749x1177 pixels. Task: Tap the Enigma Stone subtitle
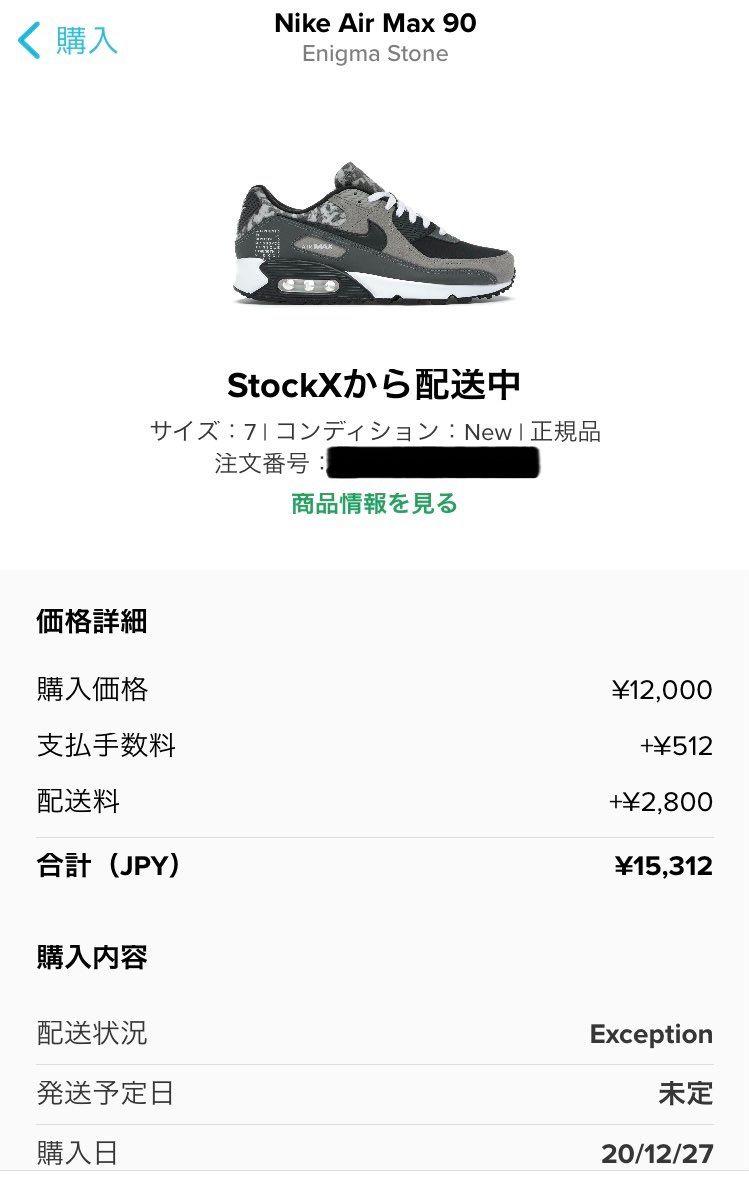pyautogui.click(x=374, y=53)
